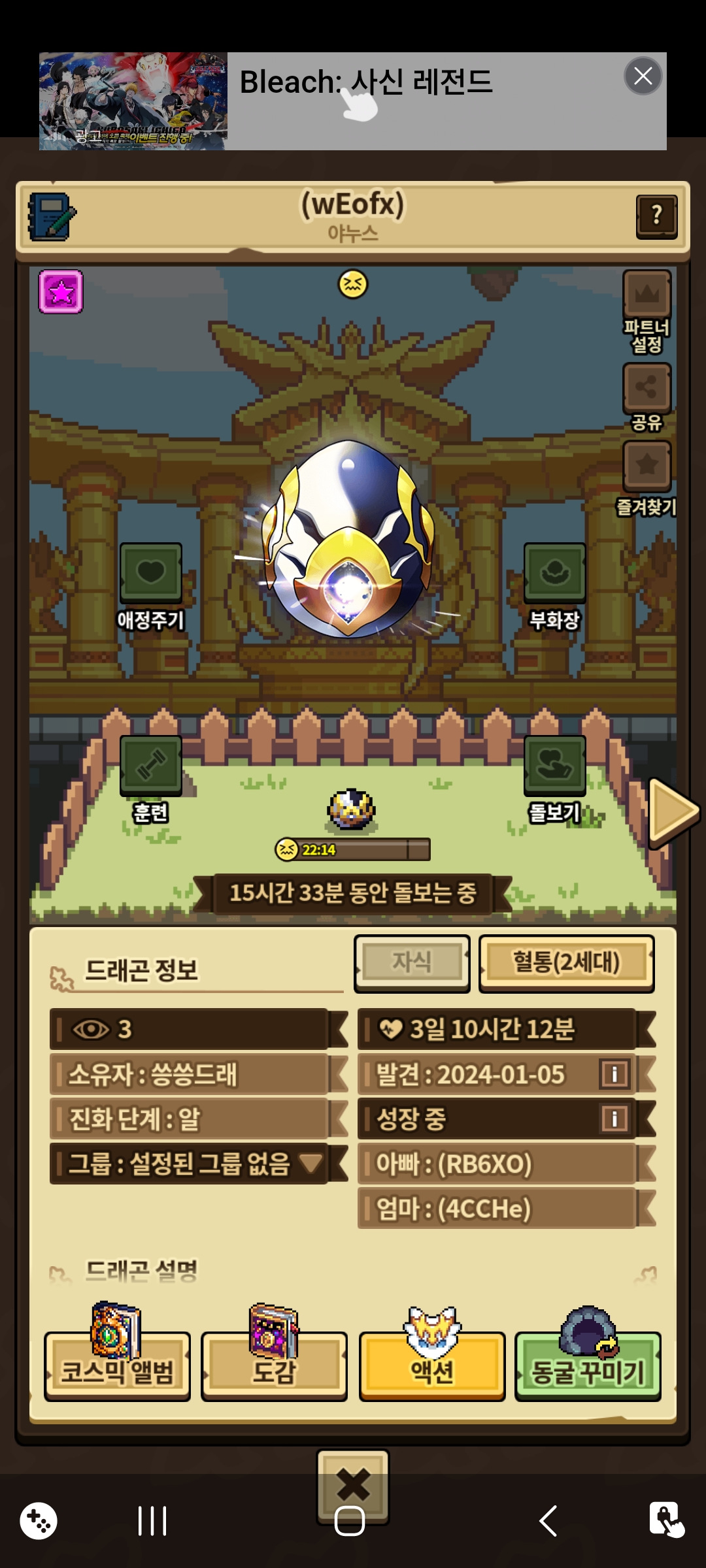
Task: Show info for 성장 중 status
Action: coord(614,1119)
